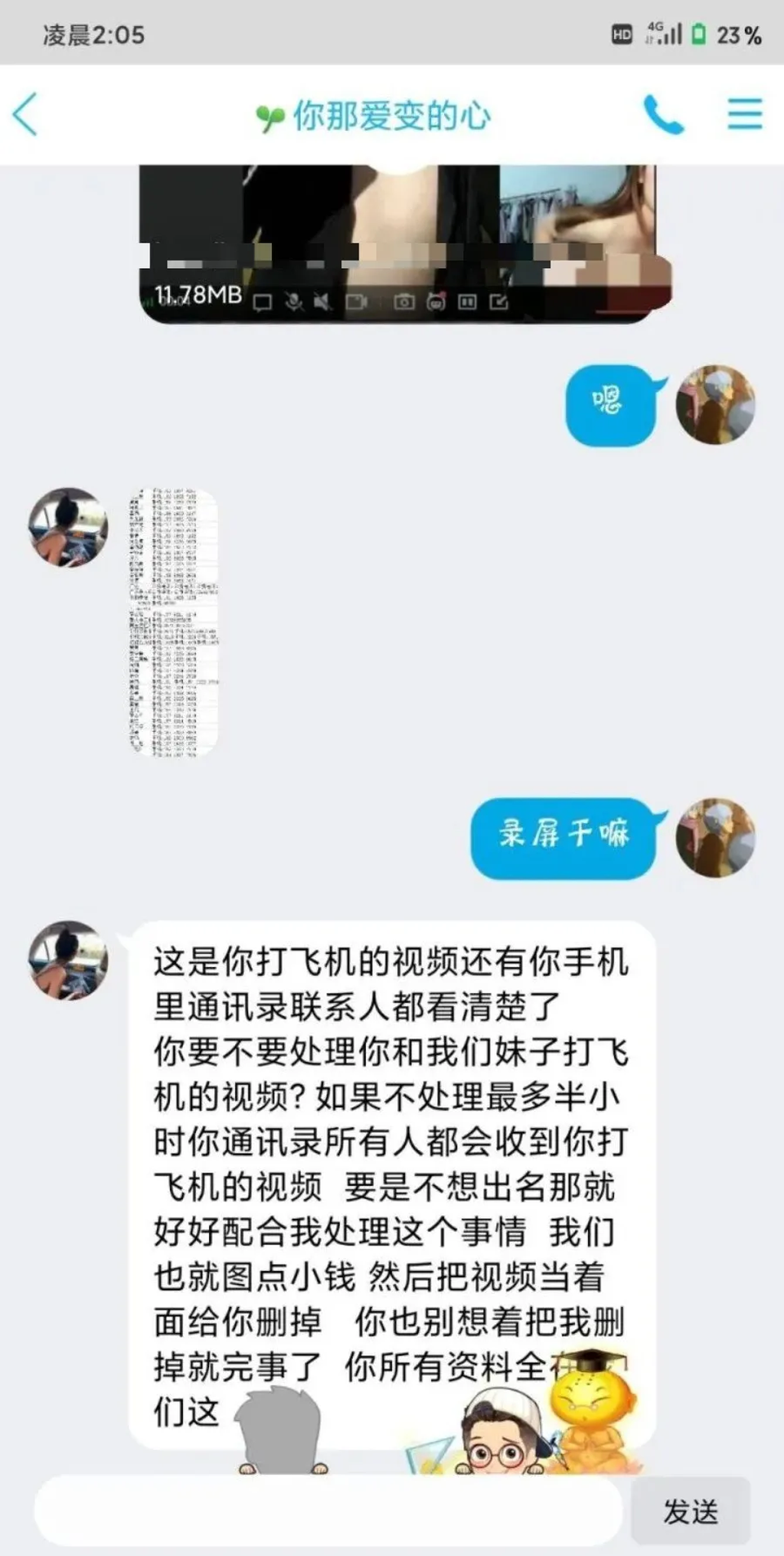The width and height of the screenshot is (784, 1556).
Task: Open sender's avatar beside the long message
Action: click(68, 961)
